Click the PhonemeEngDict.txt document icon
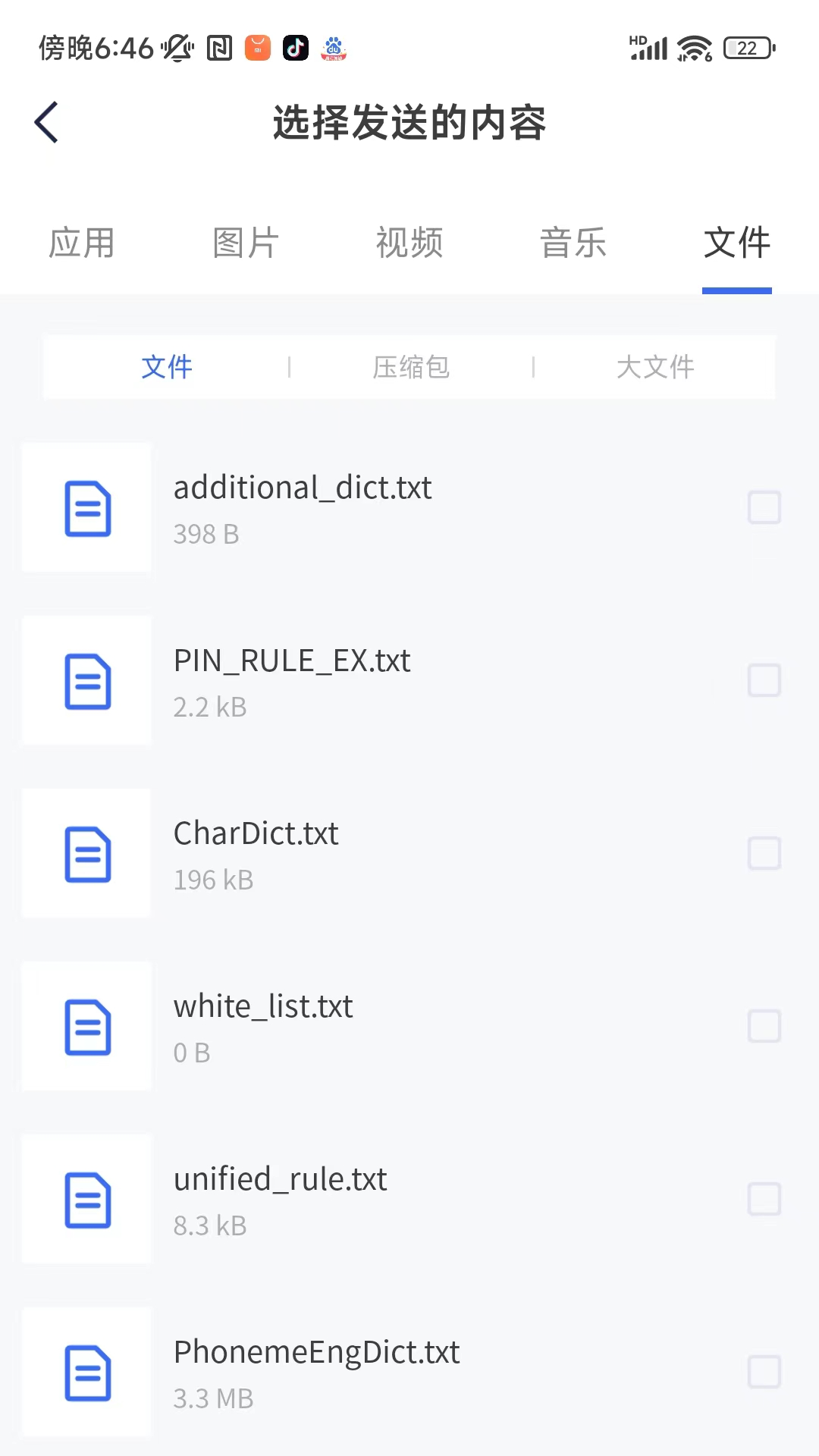 [x=86, y=1373]
